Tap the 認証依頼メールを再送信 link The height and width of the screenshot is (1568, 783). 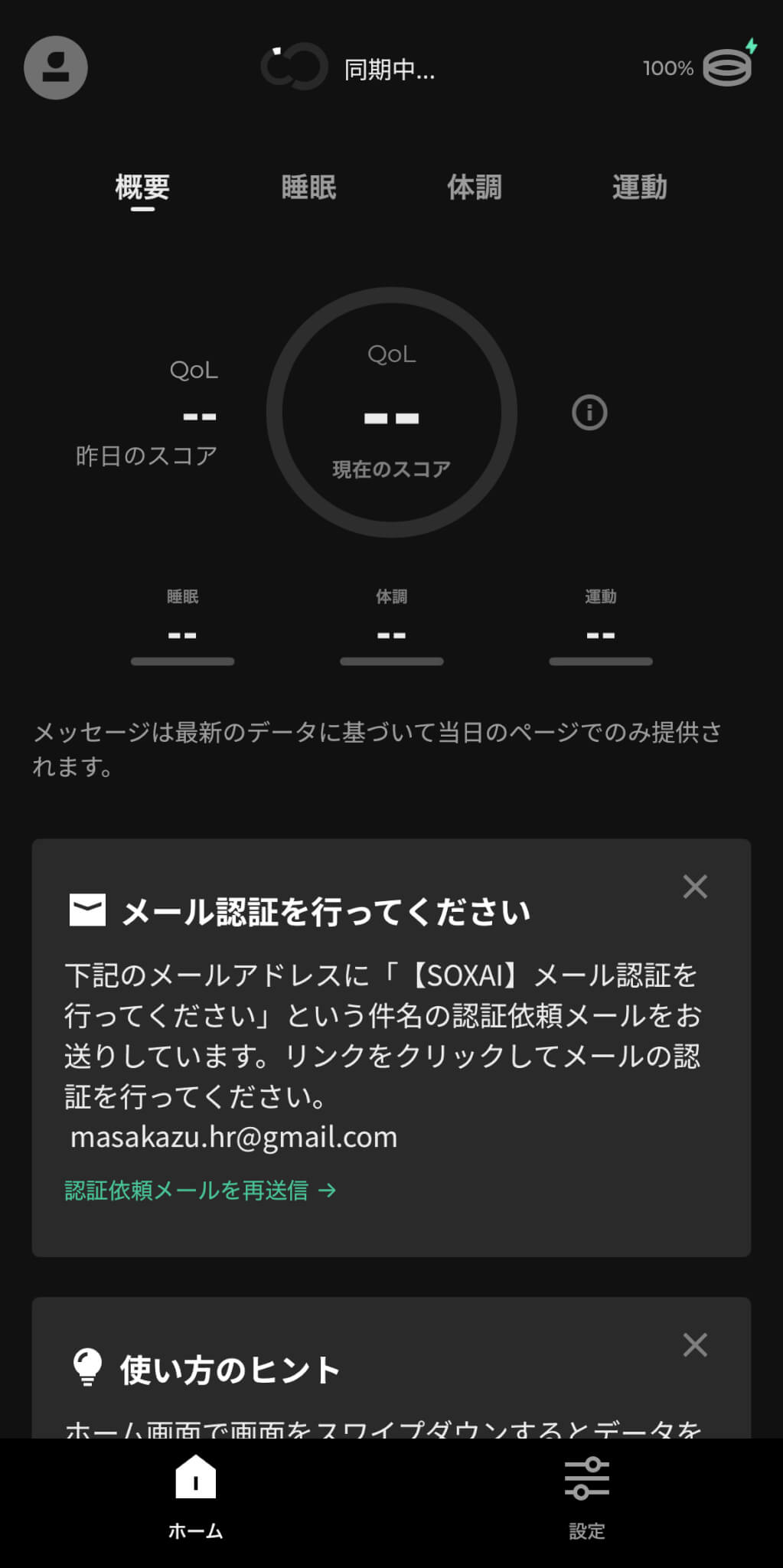click(200, 1191)
